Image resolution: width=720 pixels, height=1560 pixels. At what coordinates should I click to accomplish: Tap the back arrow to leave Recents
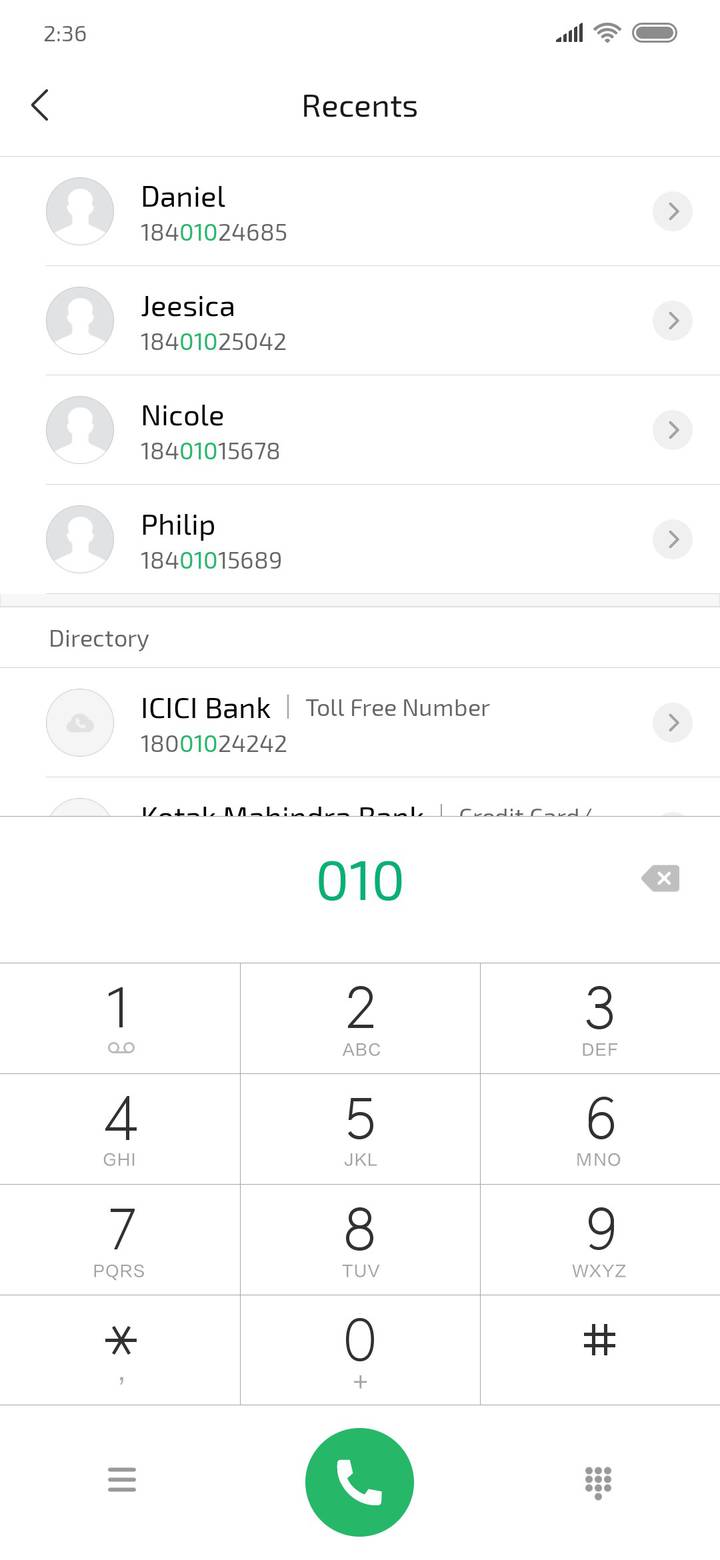[x=40, y=105]
